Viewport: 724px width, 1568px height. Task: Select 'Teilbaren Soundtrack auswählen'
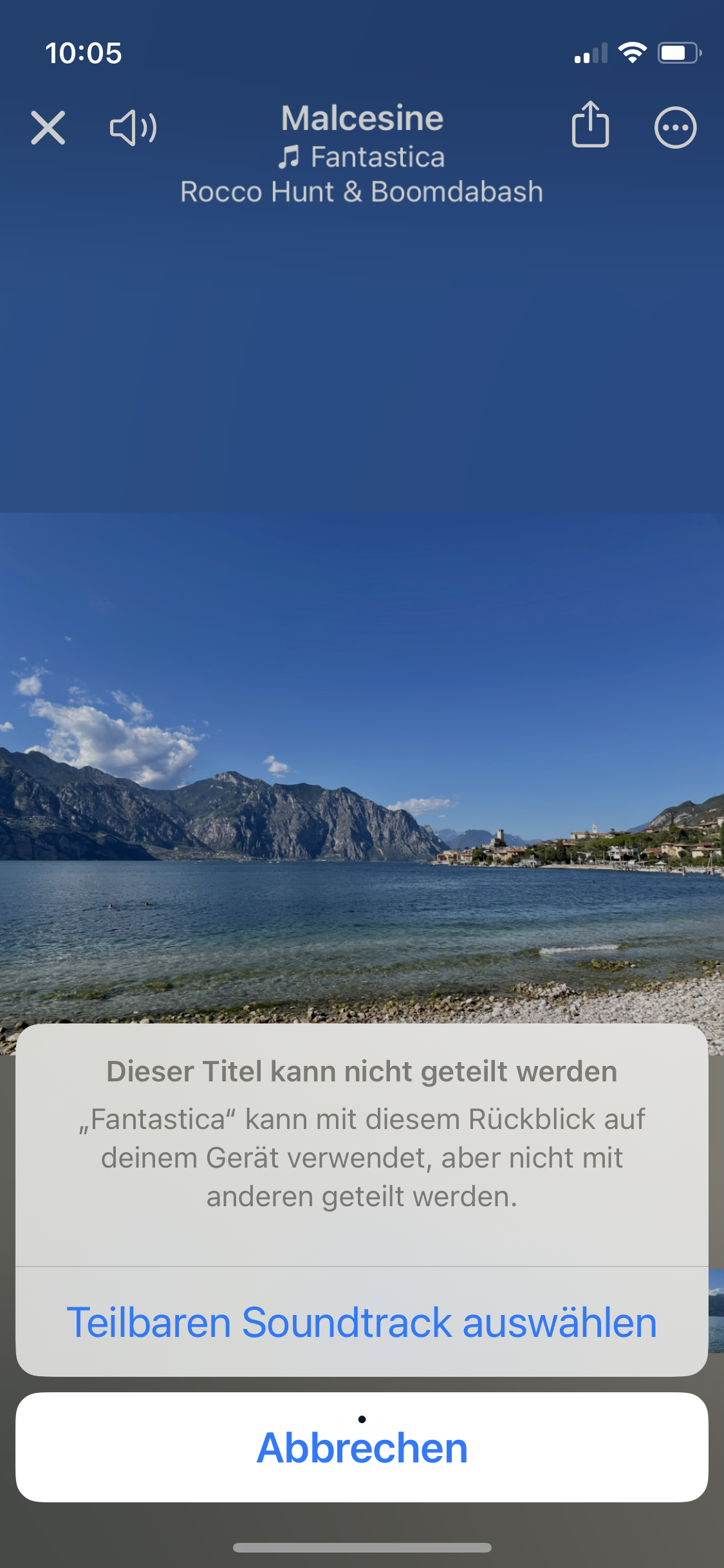[x=362, y=1323]
